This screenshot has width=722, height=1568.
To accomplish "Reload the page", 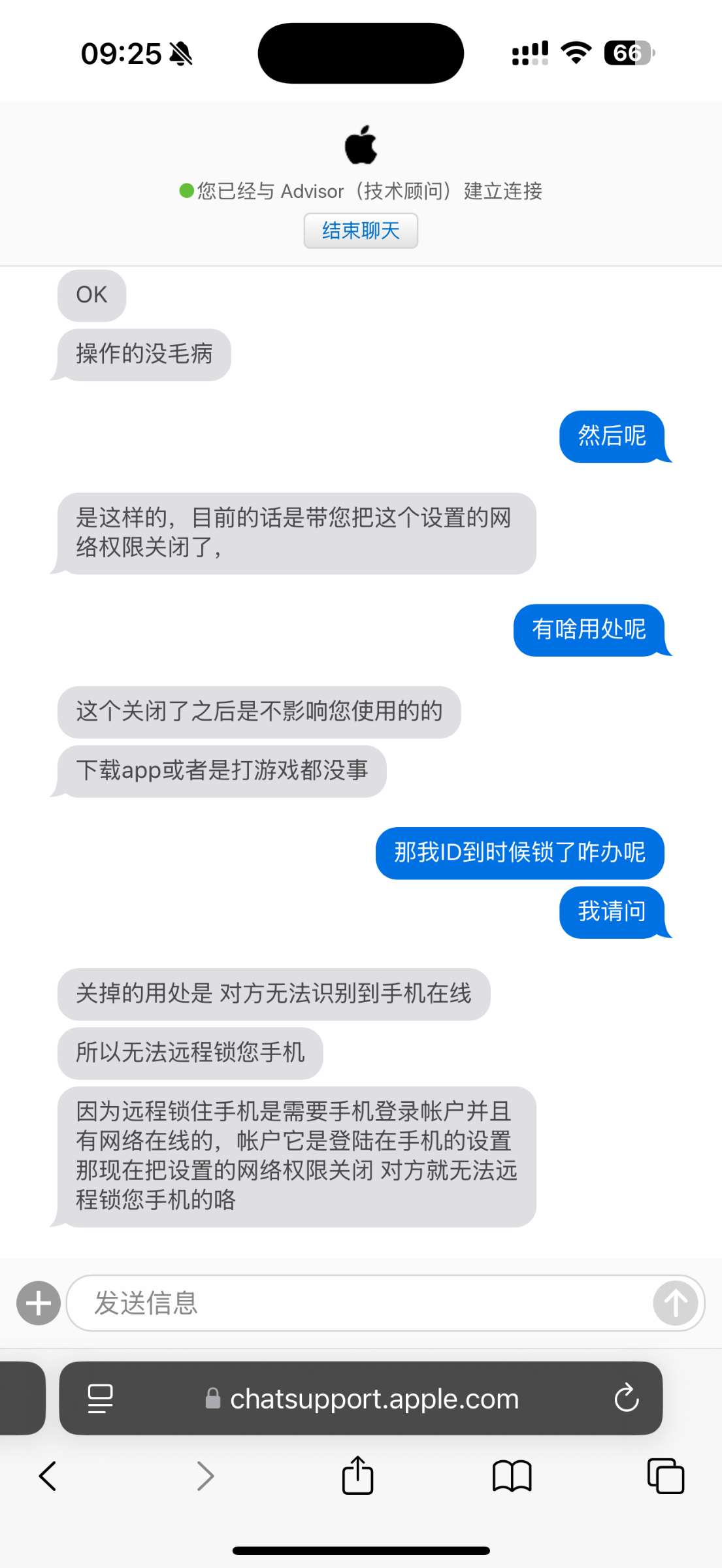I will point(626,1398).
